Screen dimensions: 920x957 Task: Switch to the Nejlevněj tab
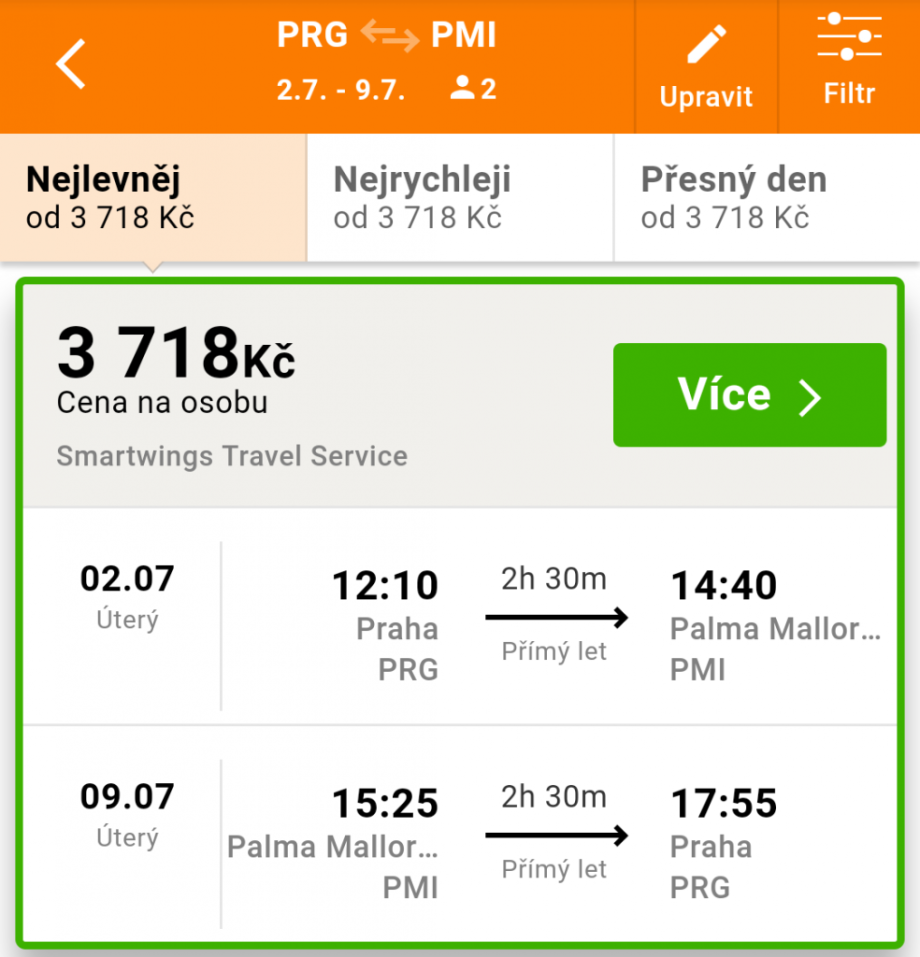pos(153,198)
